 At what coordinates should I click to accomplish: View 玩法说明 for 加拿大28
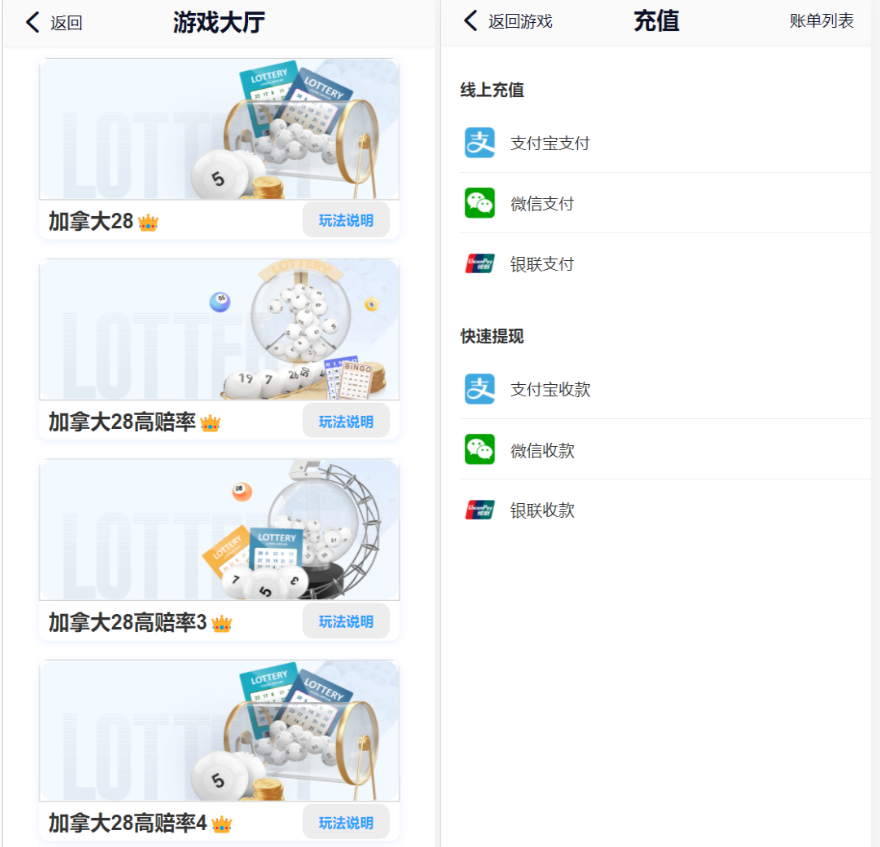point(345,220)
